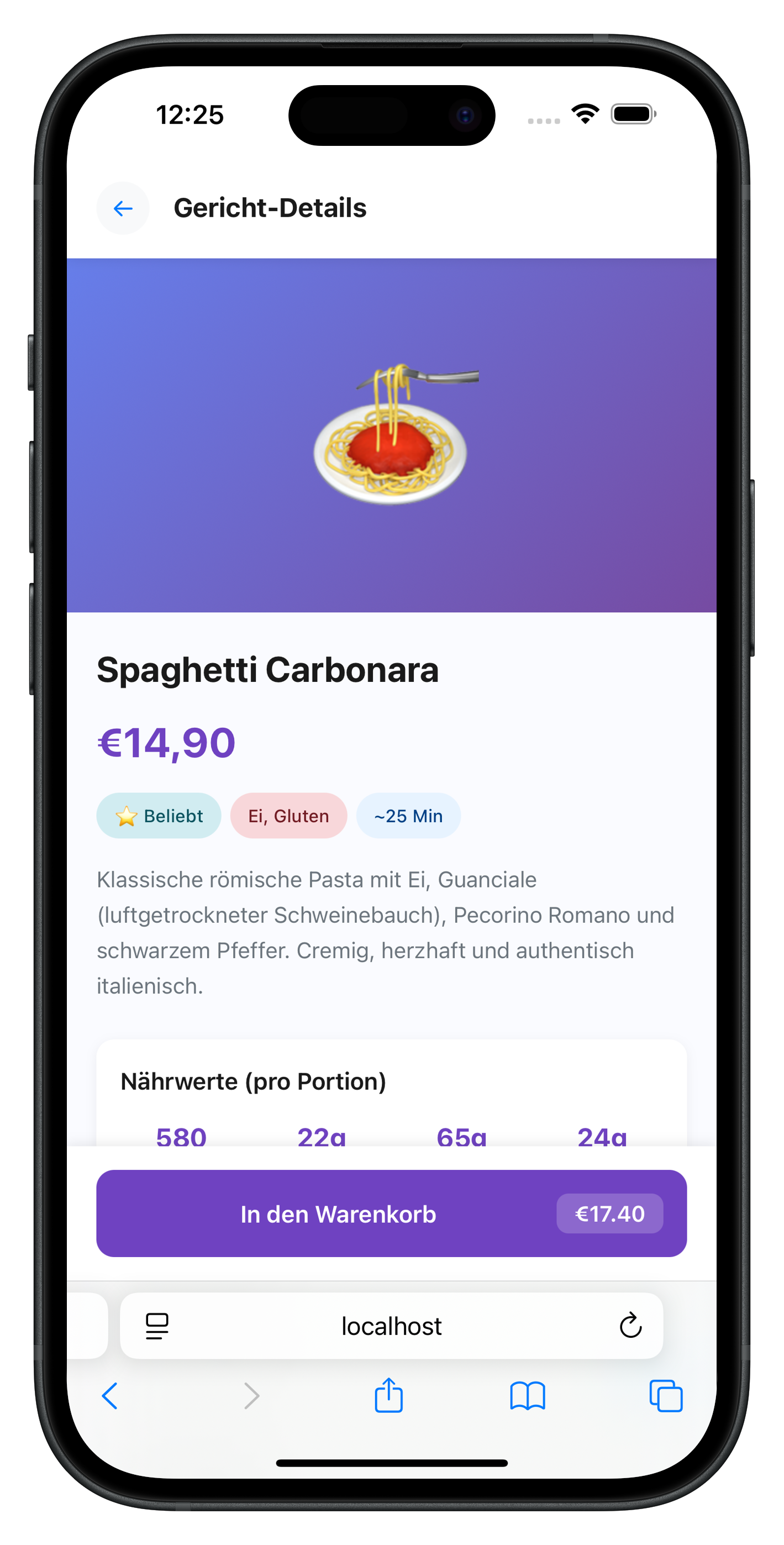
Task: Share this page via Safari
Action: click(389, 1396)
